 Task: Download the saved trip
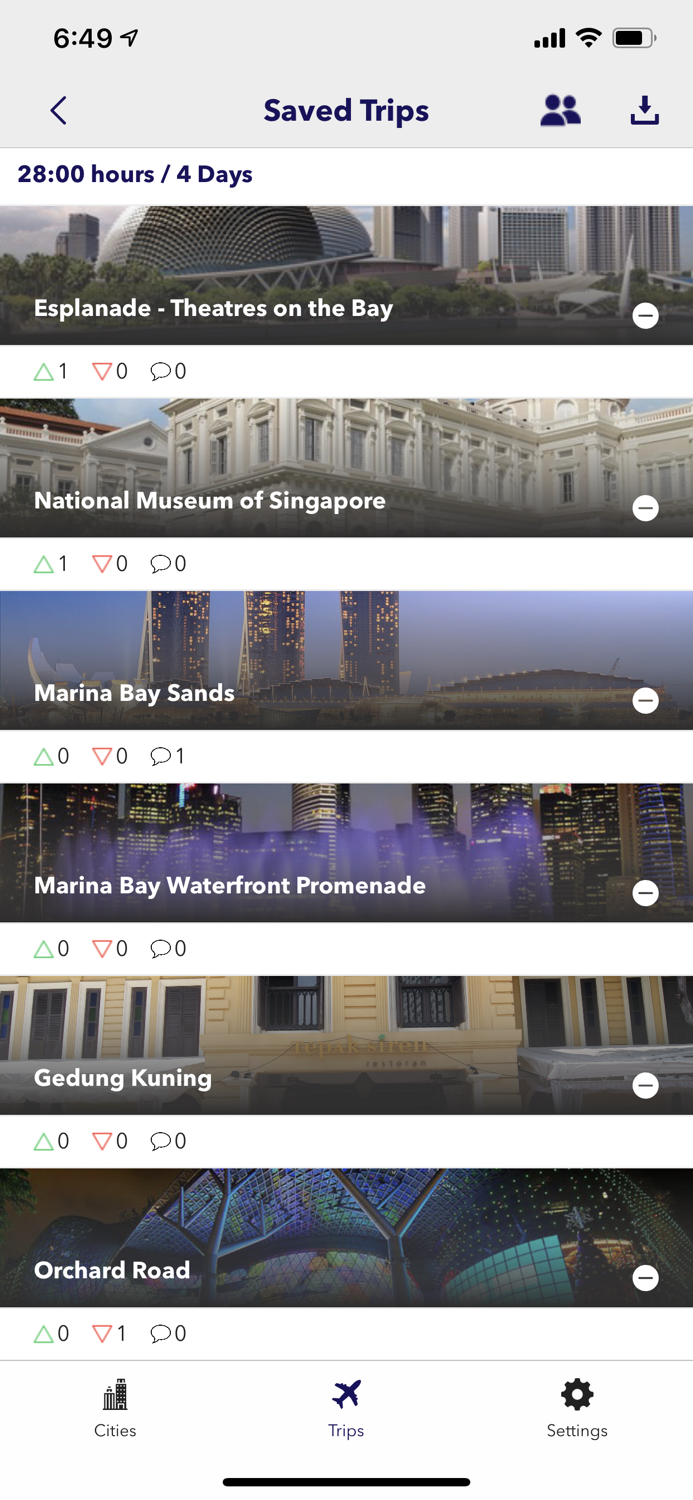[645, 110]
